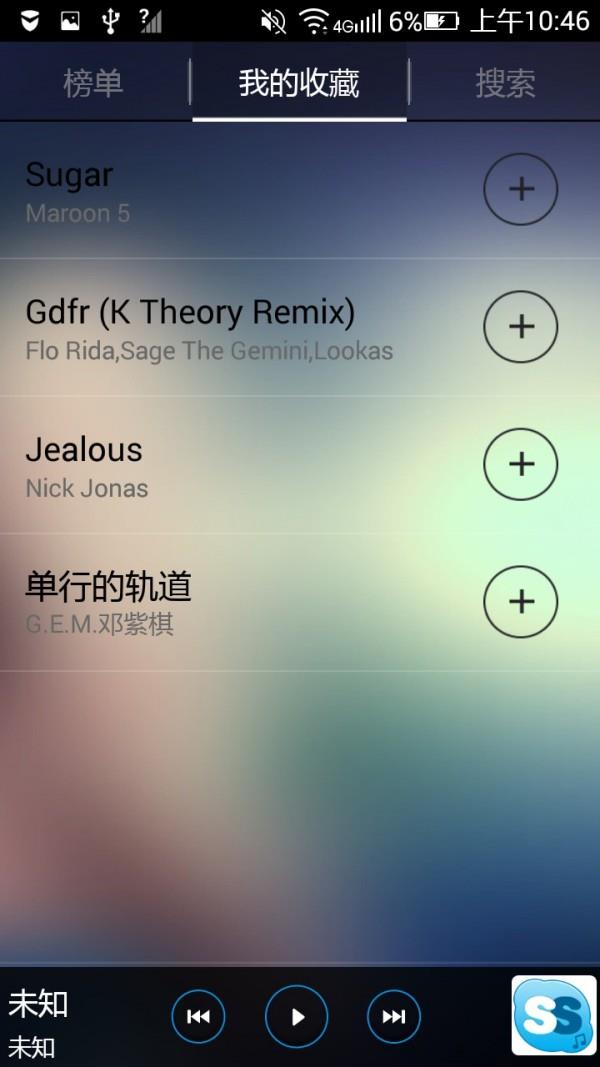Switch to the 搜索 tab
Image resolution: width=600 pixels, height=1067 pixels.
pyautogui.click(x=505, y=84)
